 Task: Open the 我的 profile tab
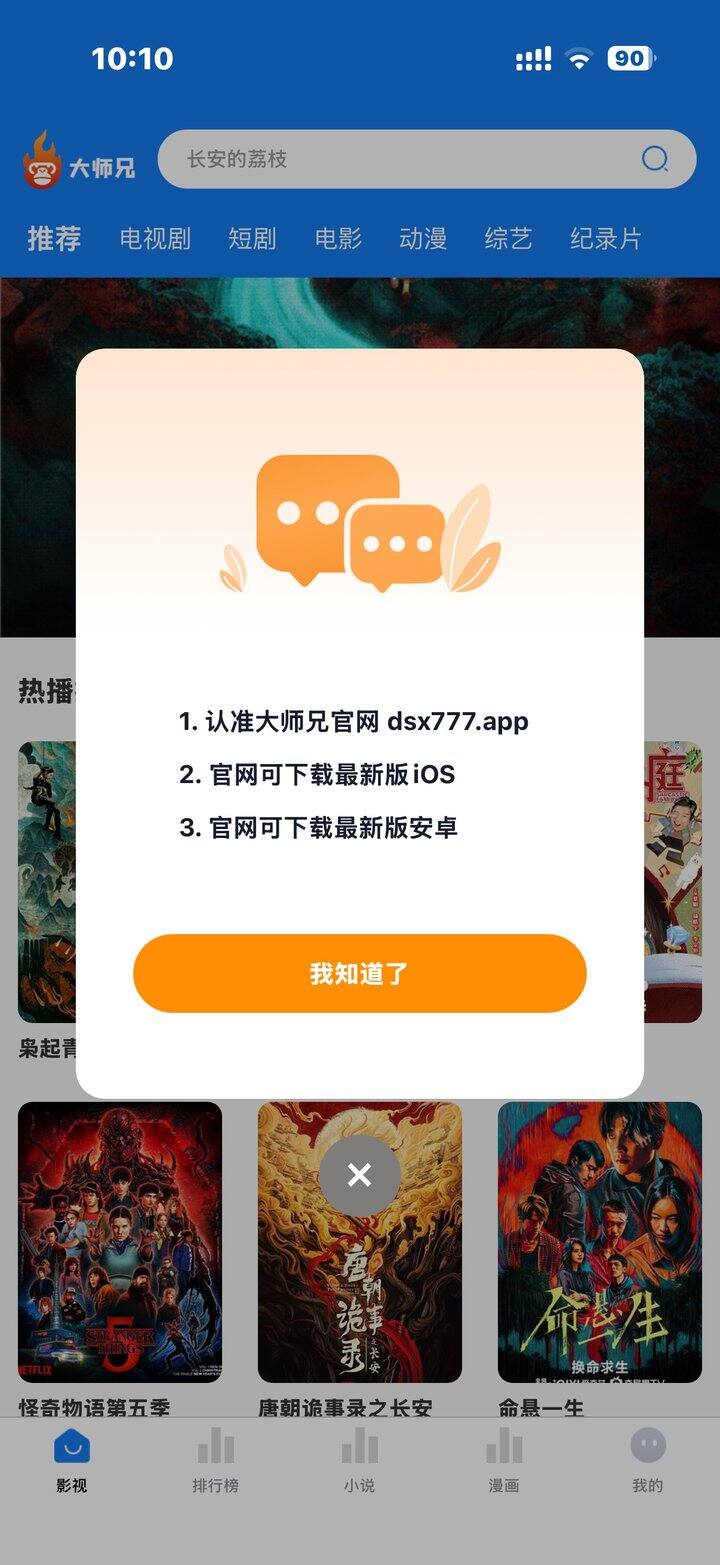click(648, 1461)
